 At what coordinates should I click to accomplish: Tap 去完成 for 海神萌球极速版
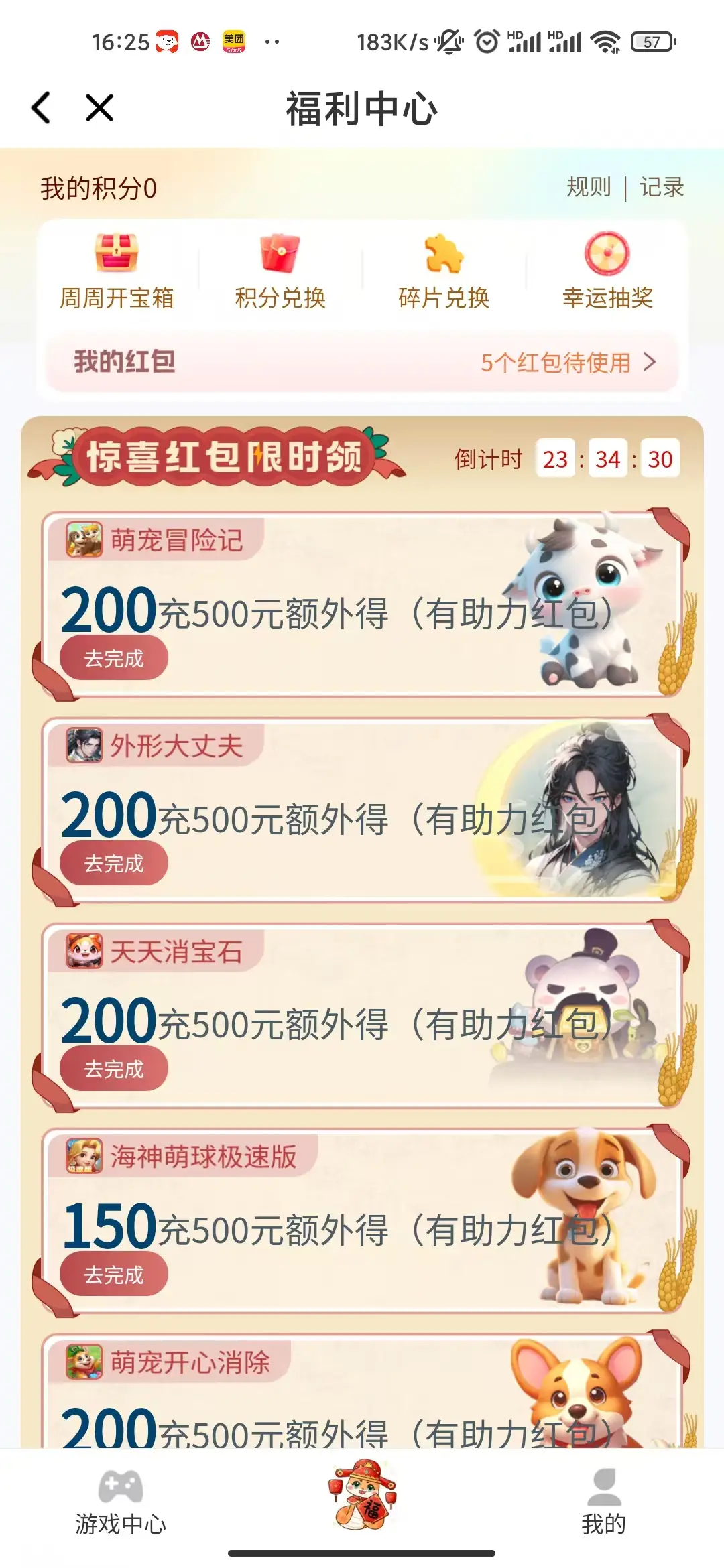point(114,1275)
